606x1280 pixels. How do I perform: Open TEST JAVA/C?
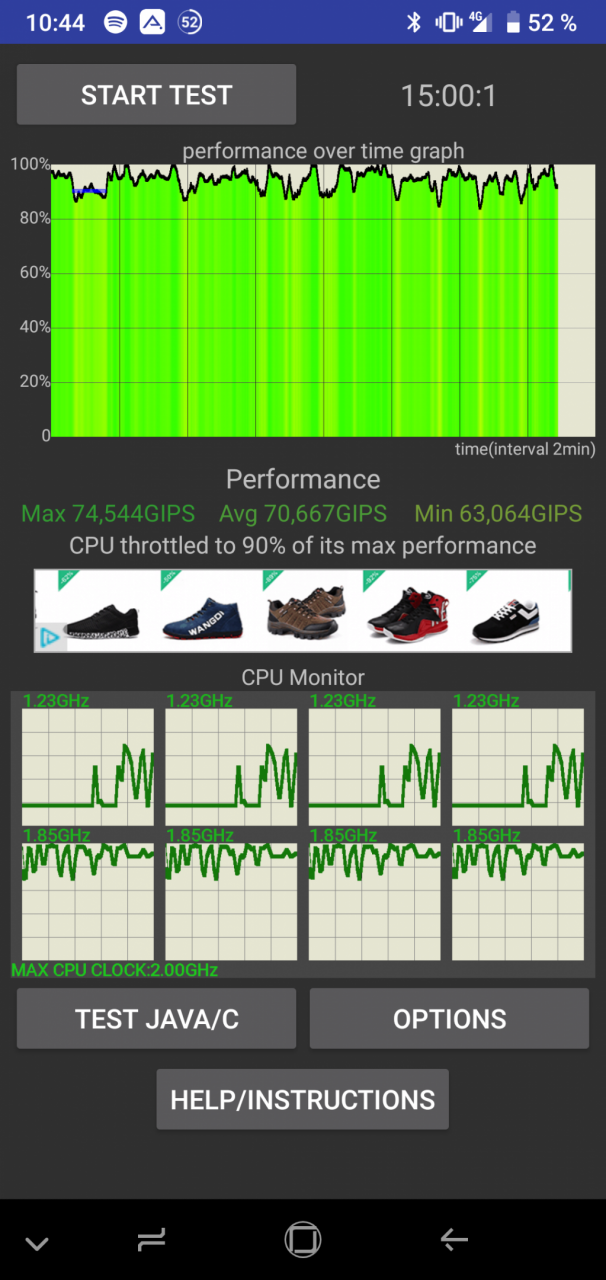(156, 1019)
